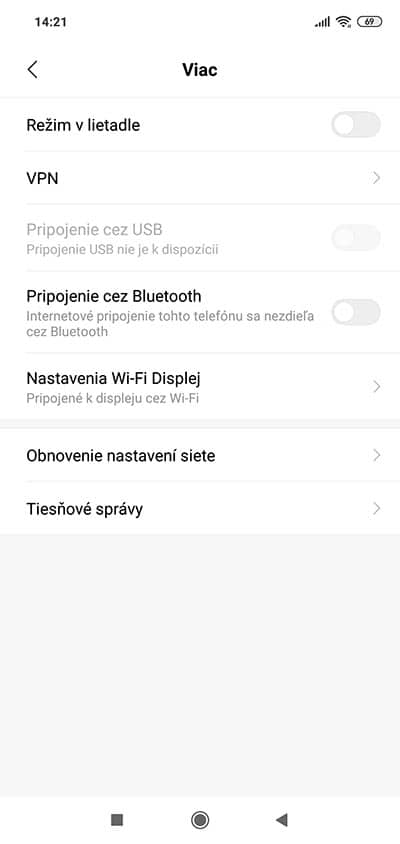Enable Pripojenie cez Bluetooth switch
The image size is (400, 844).
[356, 312]
